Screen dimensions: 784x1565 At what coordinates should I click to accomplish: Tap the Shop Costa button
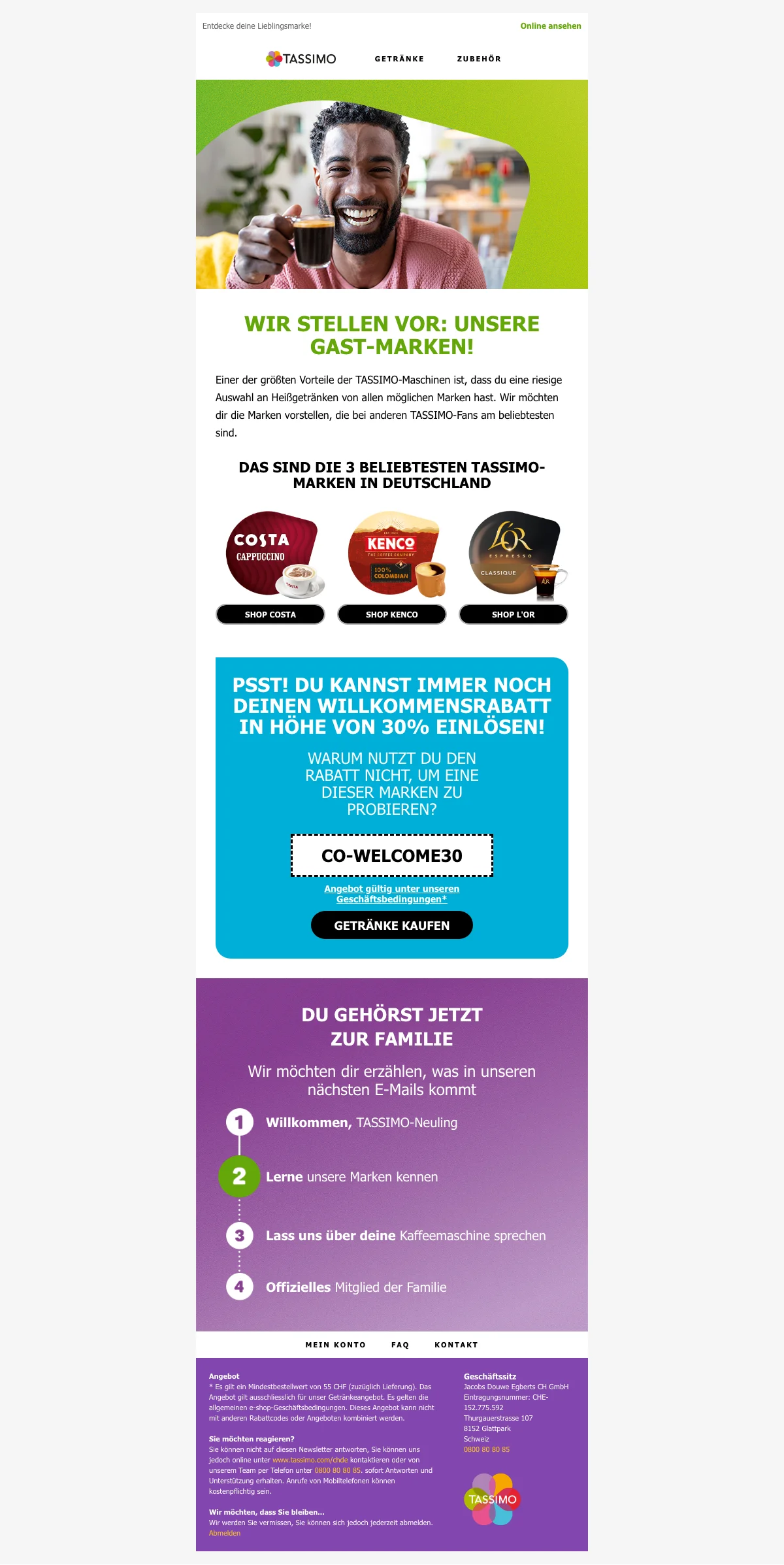[x=270, y=614]
